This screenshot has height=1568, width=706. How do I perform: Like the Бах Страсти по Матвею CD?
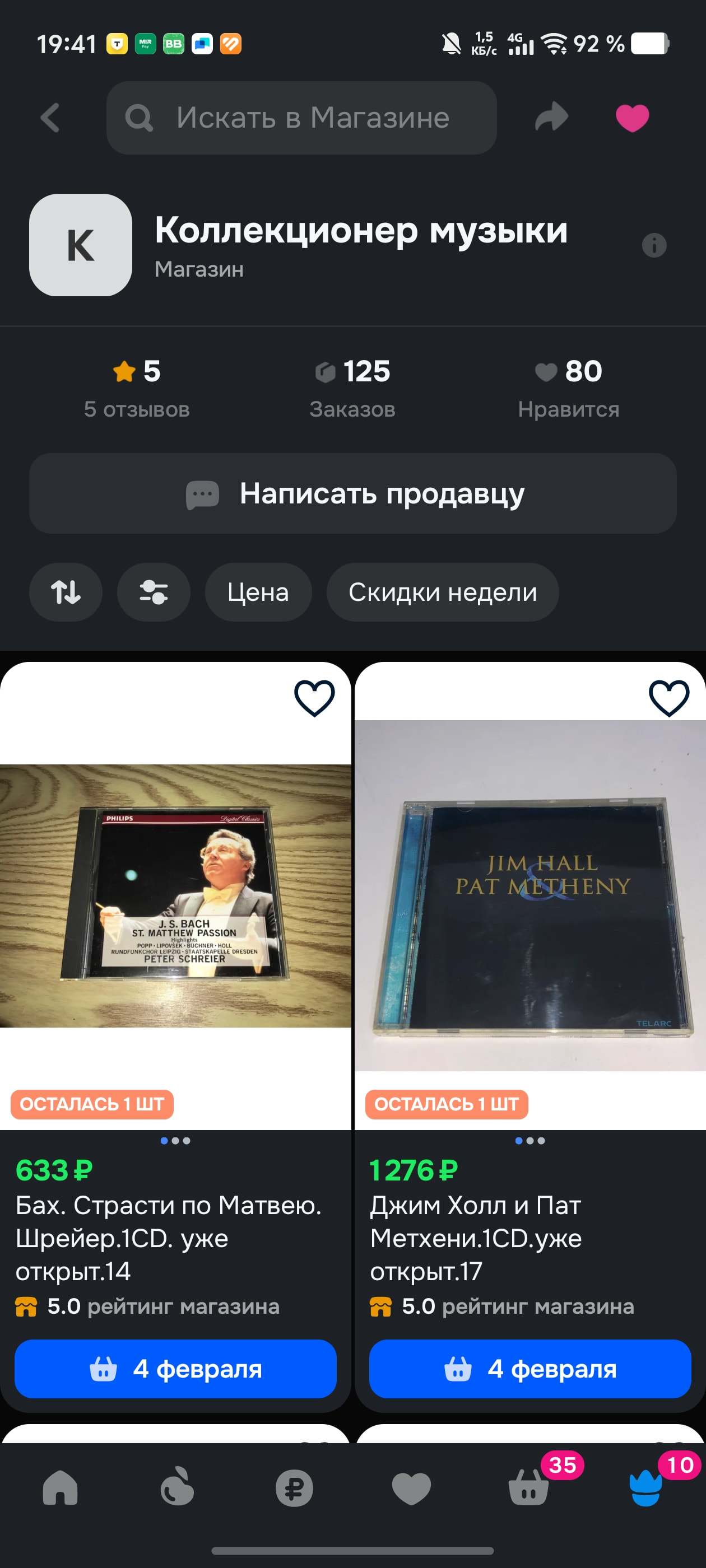click(x=314, y=698)
